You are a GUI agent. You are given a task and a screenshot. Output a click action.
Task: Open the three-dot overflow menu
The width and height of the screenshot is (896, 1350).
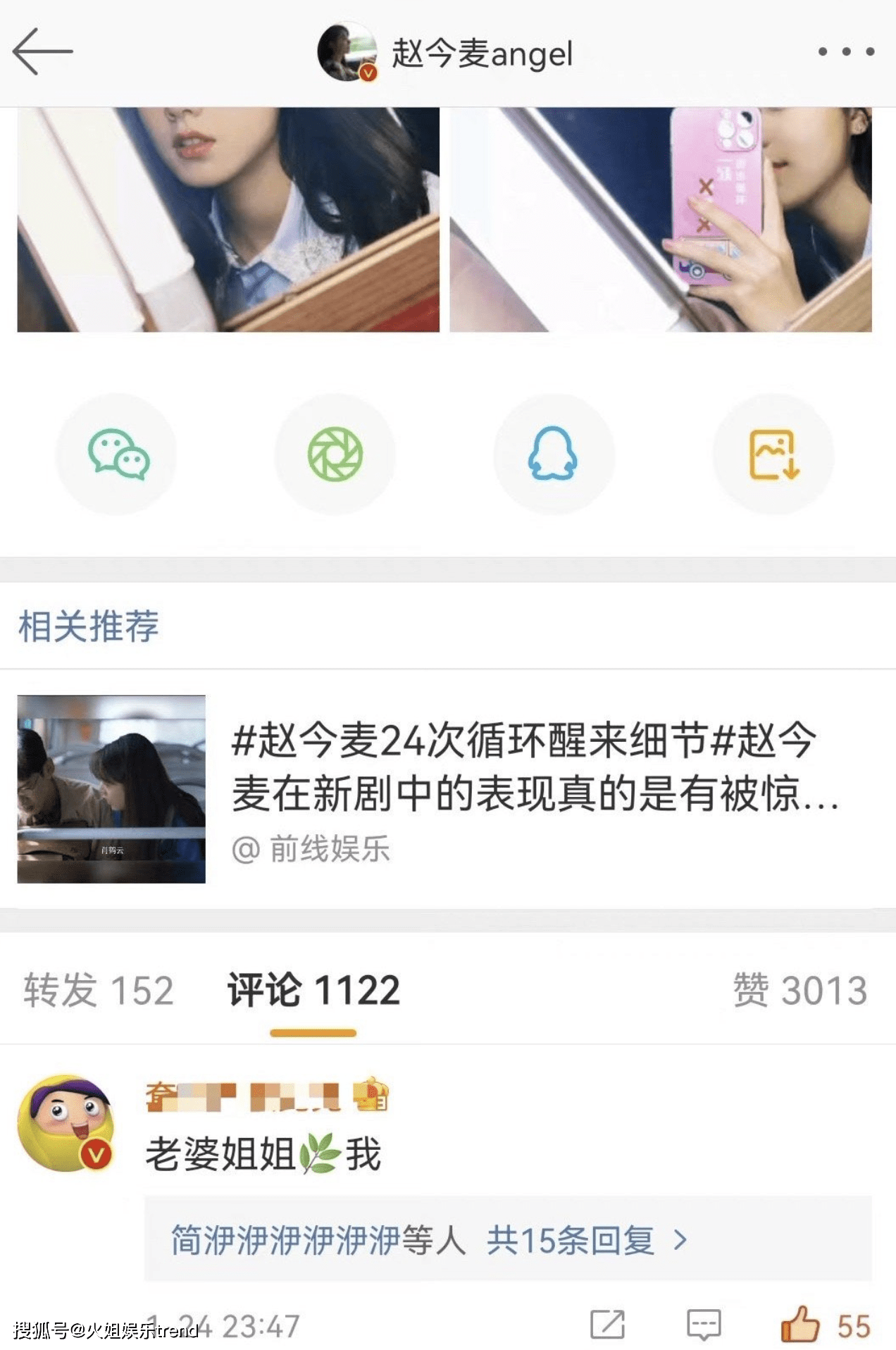[846, 51]
